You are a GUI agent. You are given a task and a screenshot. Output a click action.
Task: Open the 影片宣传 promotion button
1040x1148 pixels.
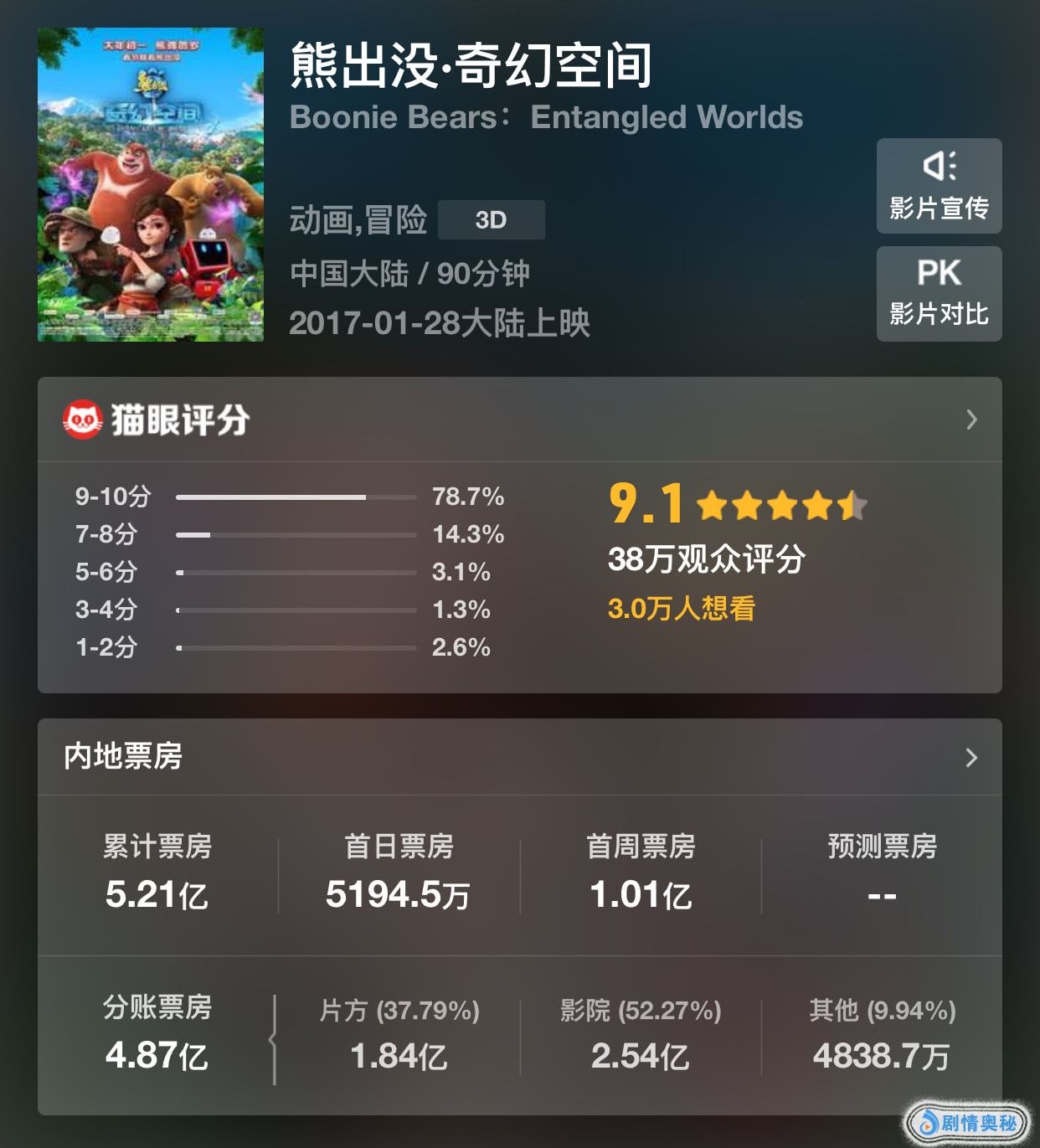(939, 186)
